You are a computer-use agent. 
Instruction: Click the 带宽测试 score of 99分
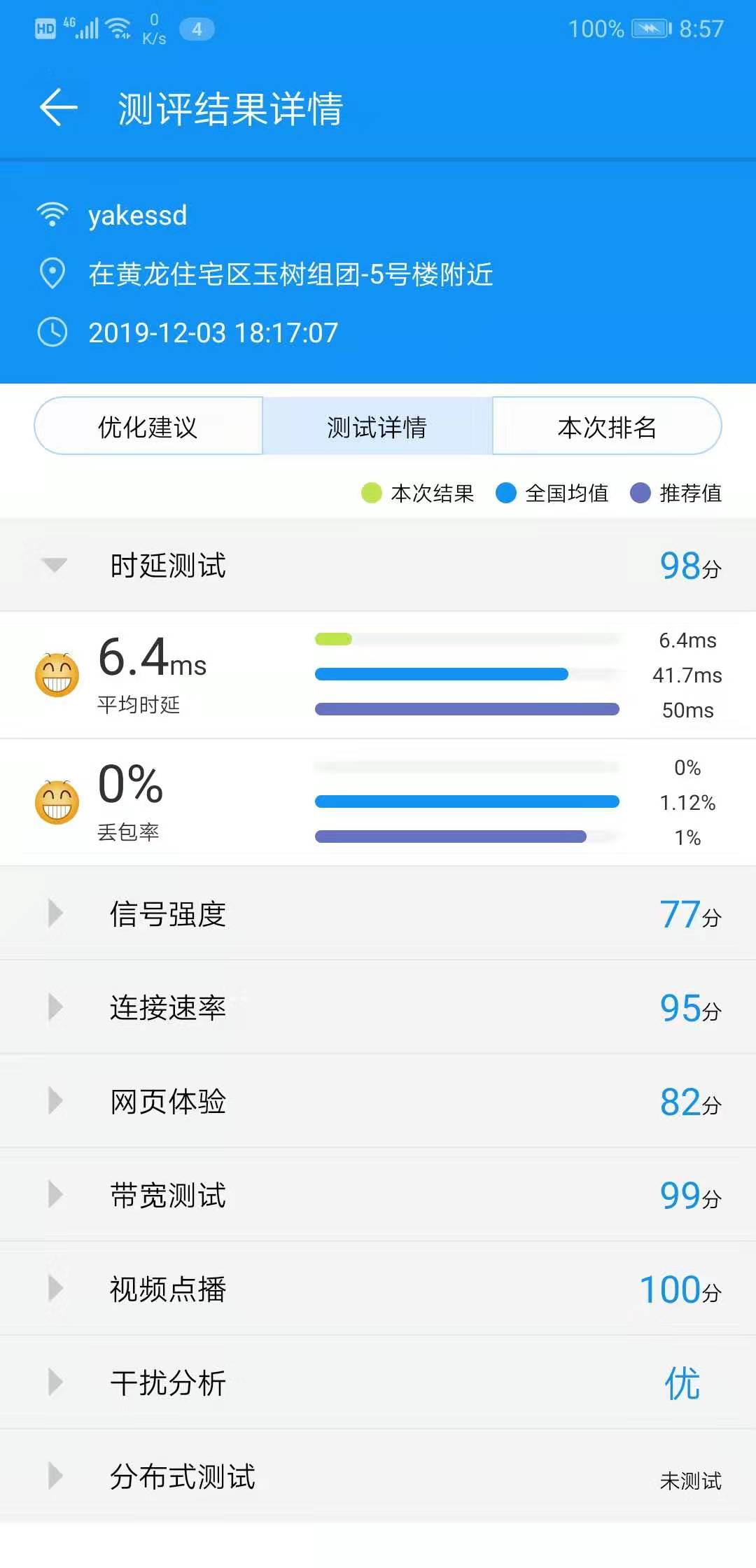[x=689, y=1195]
